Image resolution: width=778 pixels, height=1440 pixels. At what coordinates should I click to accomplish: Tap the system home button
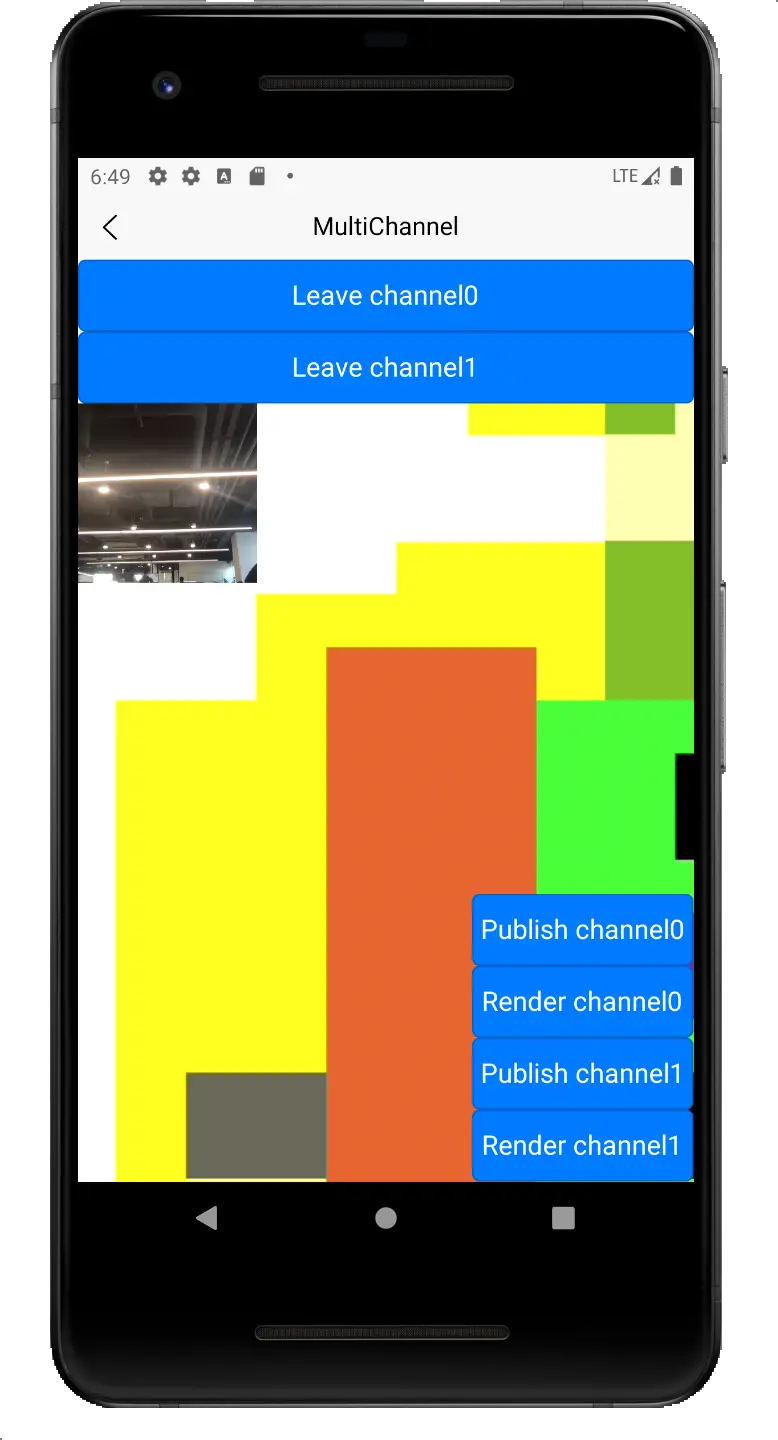(386, 1217)
